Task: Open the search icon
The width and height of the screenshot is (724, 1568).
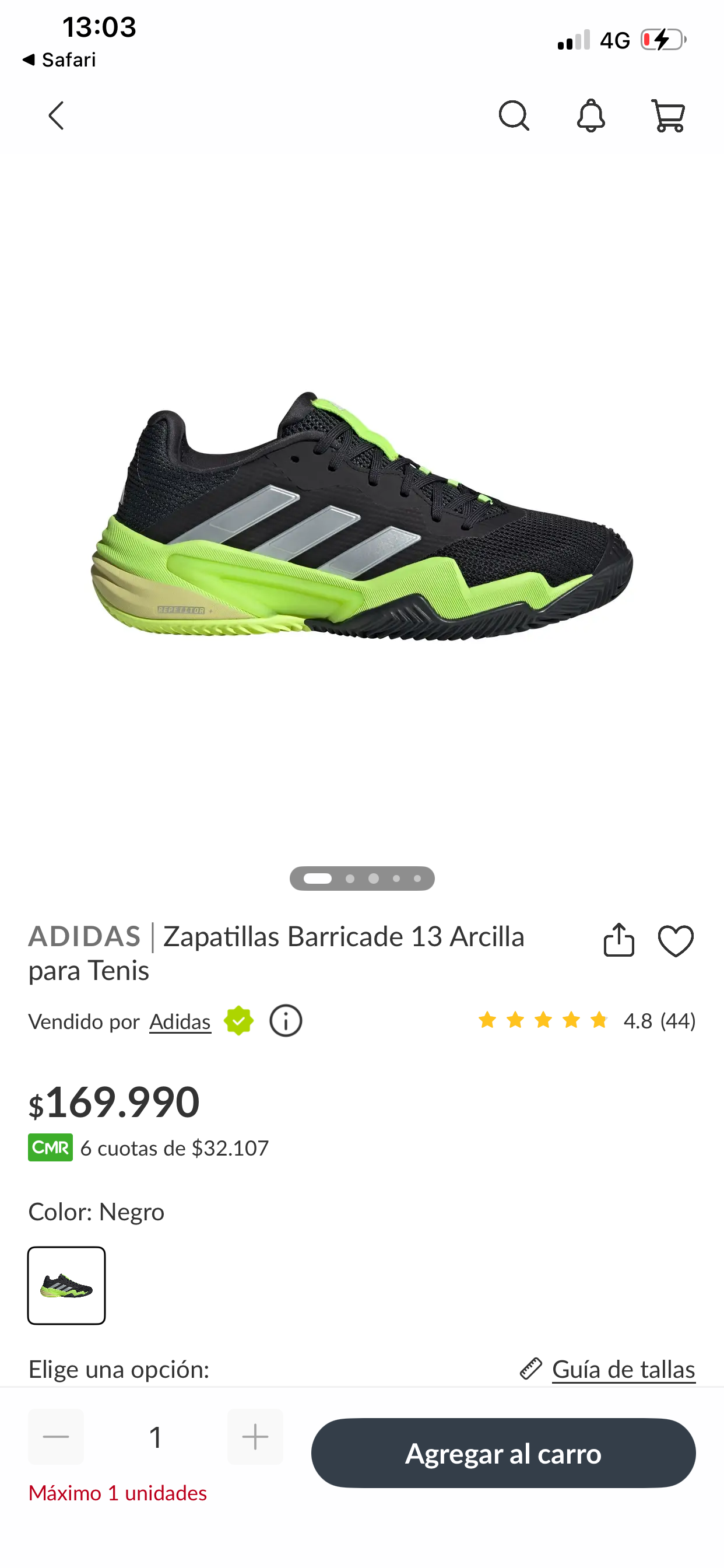Action: tap(514, 116)
